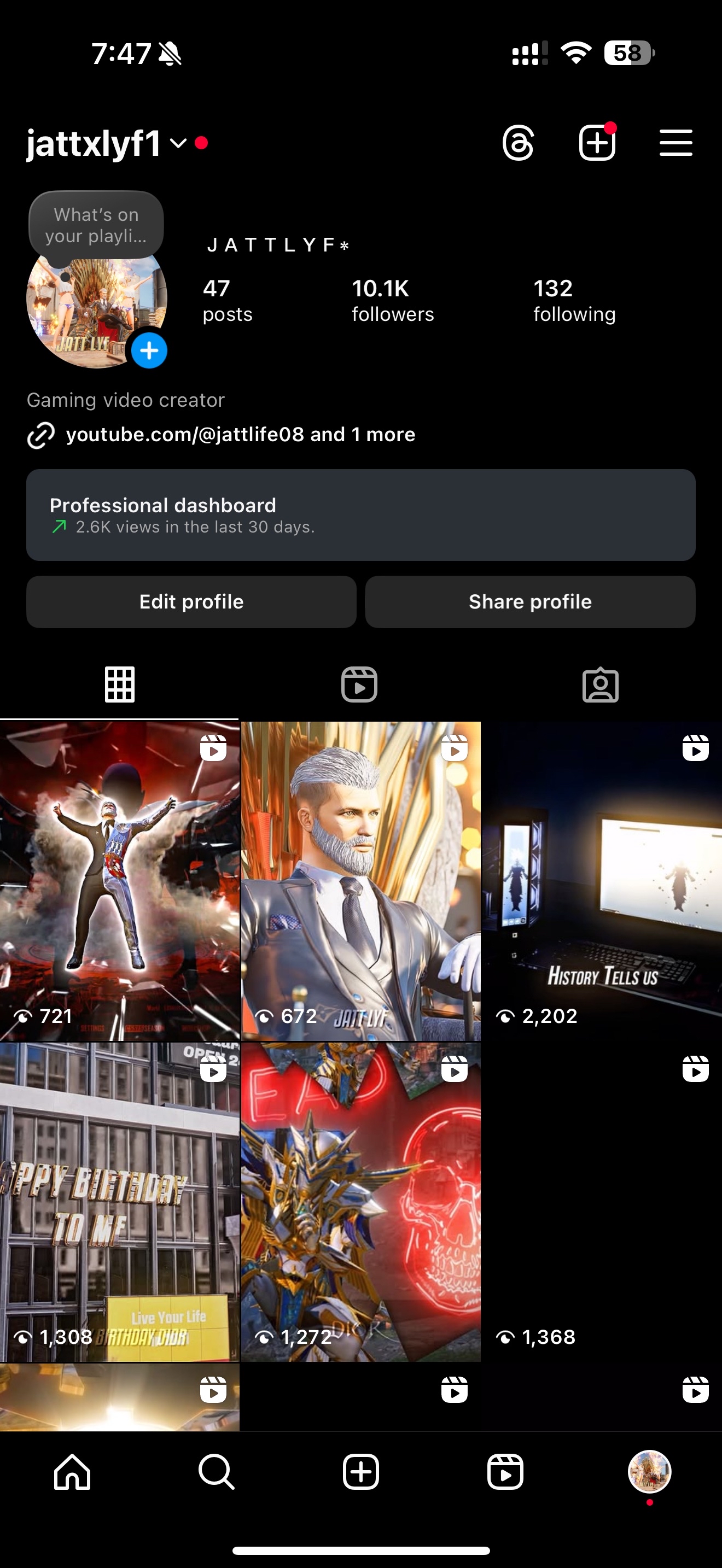
Task: Open the Search tab in bottom navigation
Action: [216, 1472]
